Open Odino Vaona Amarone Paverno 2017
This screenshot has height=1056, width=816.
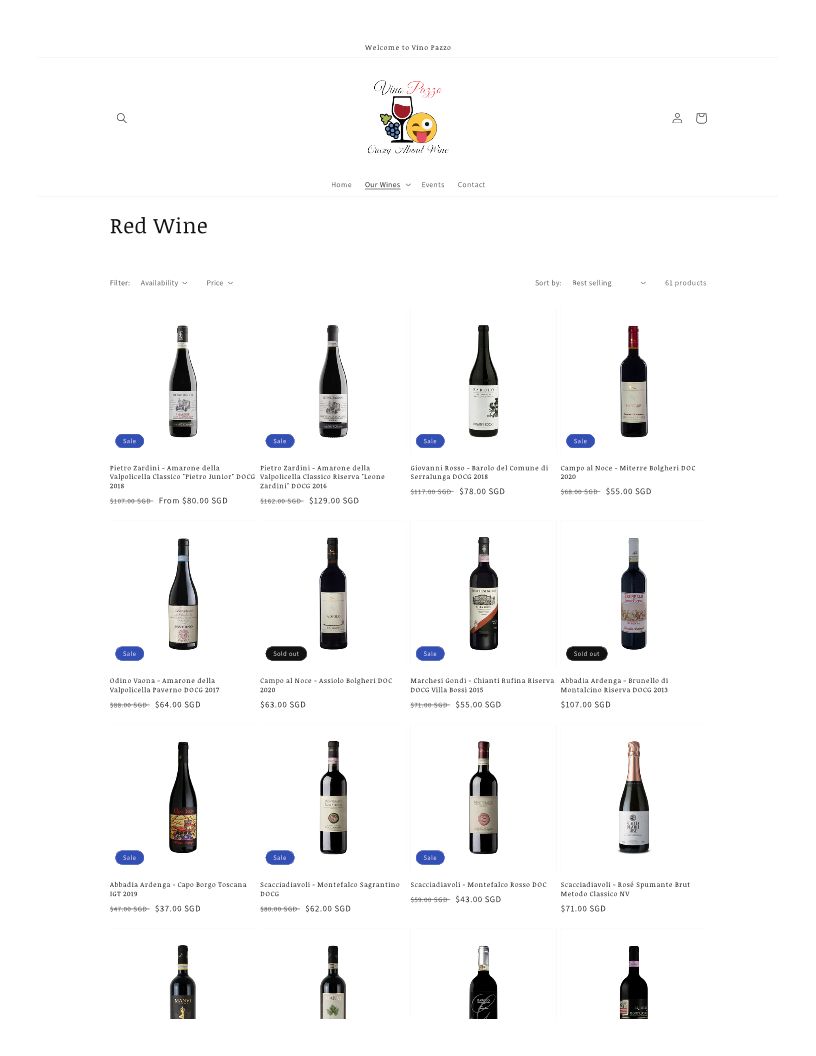click(x=164, y=685)
